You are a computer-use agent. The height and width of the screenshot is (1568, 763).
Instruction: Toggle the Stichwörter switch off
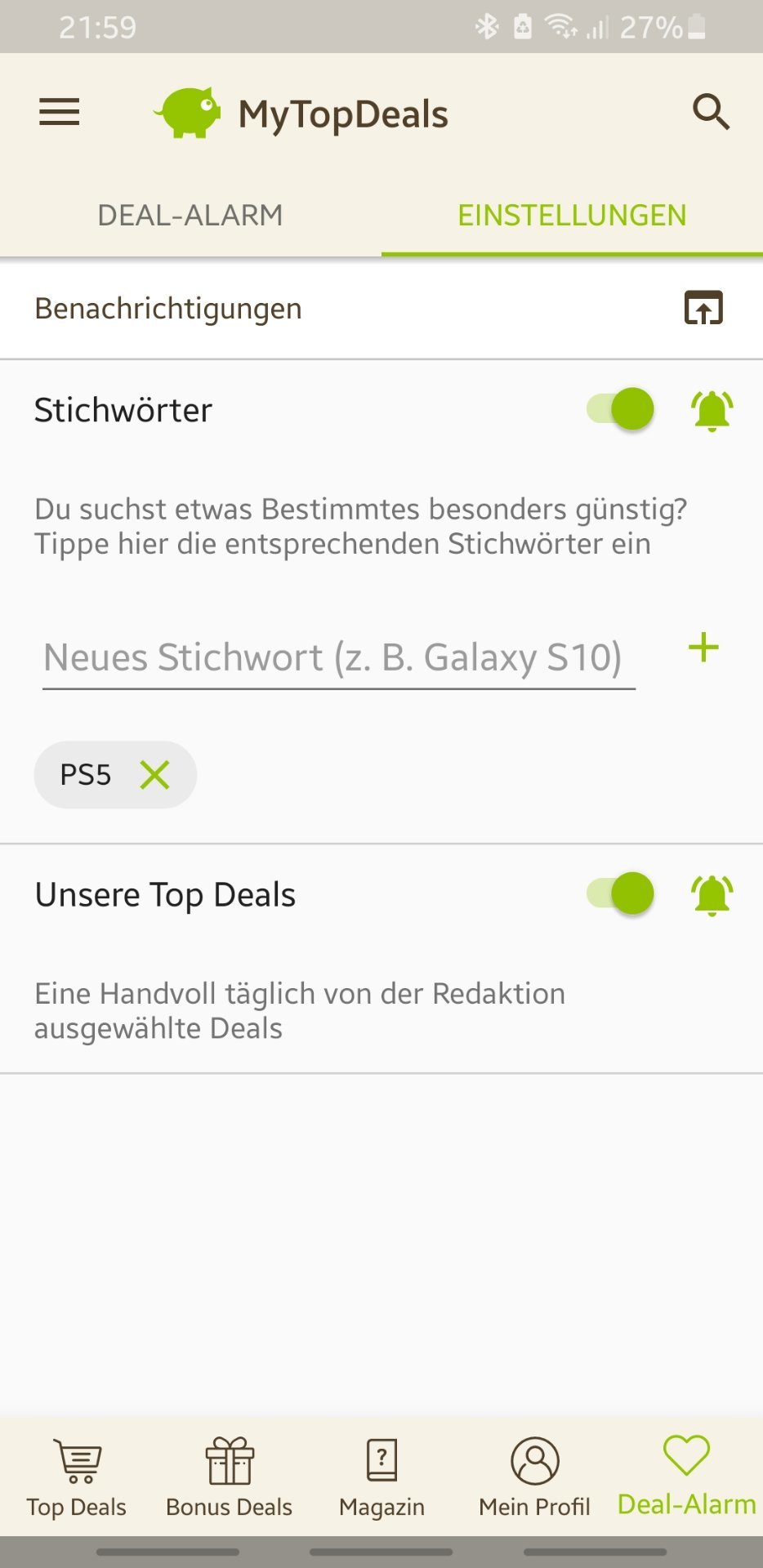pos(621,409)
